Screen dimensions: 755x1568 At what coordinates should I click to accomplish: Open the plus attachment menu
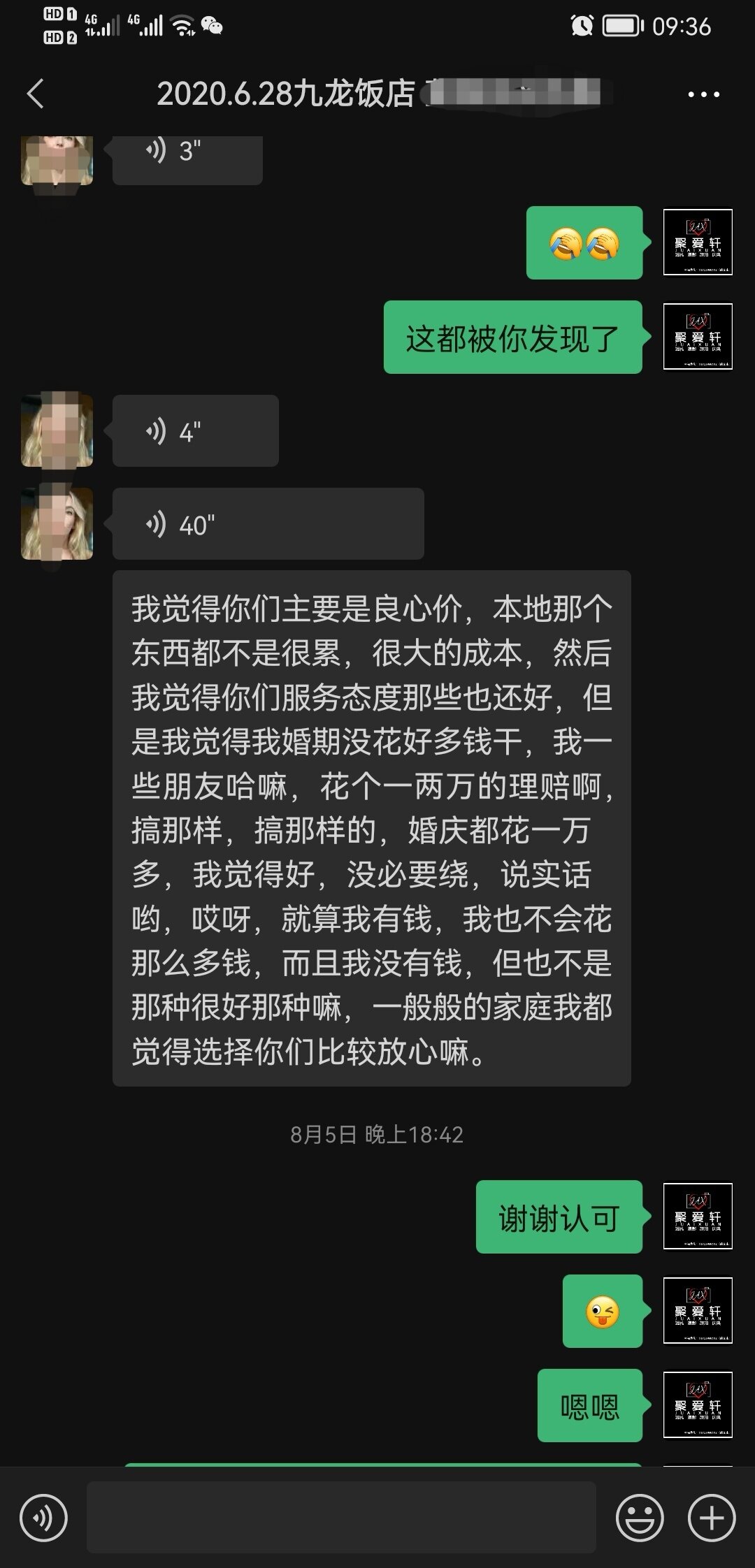712,1518
